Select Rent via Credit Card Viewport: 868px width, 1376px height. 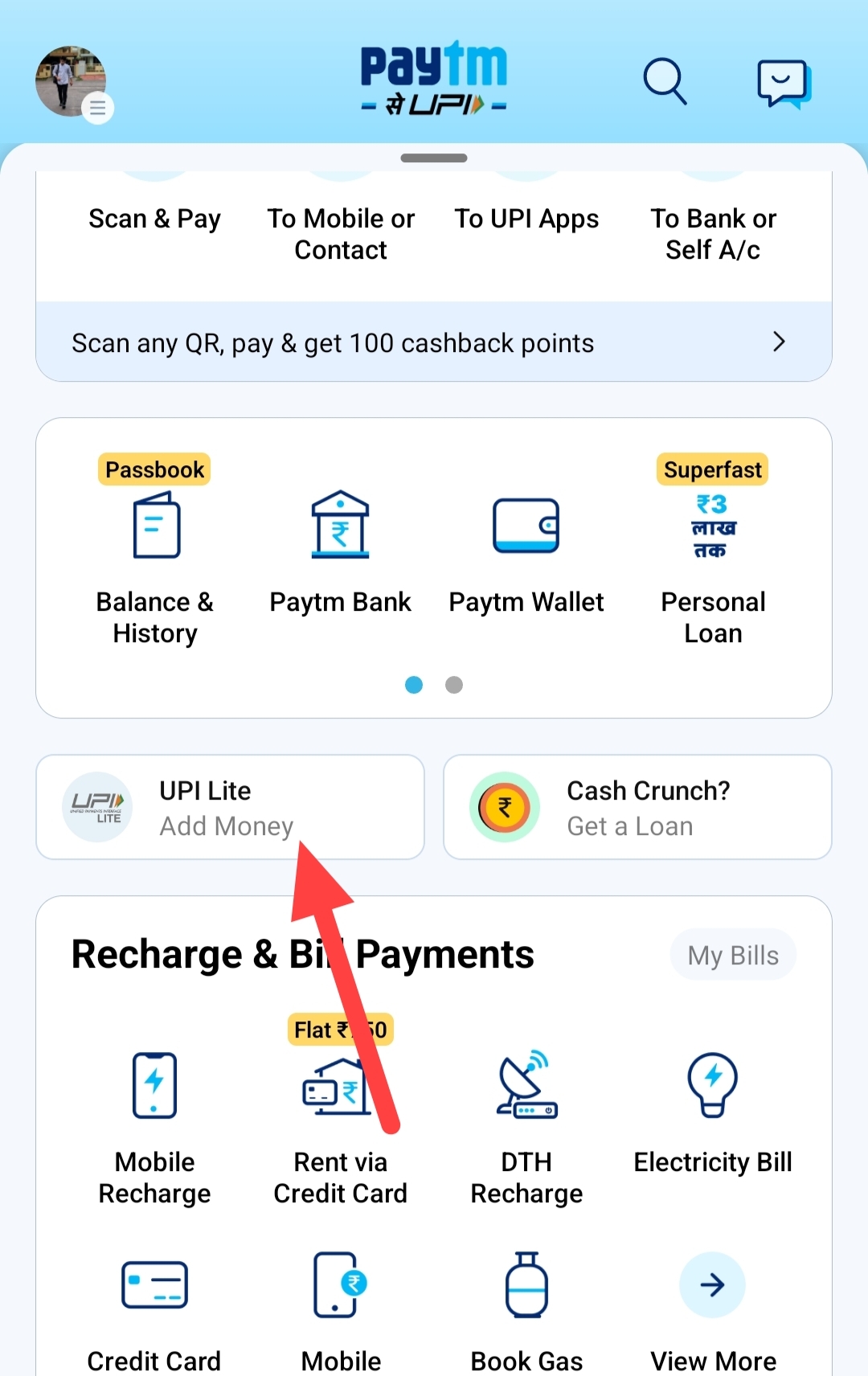341,1125
